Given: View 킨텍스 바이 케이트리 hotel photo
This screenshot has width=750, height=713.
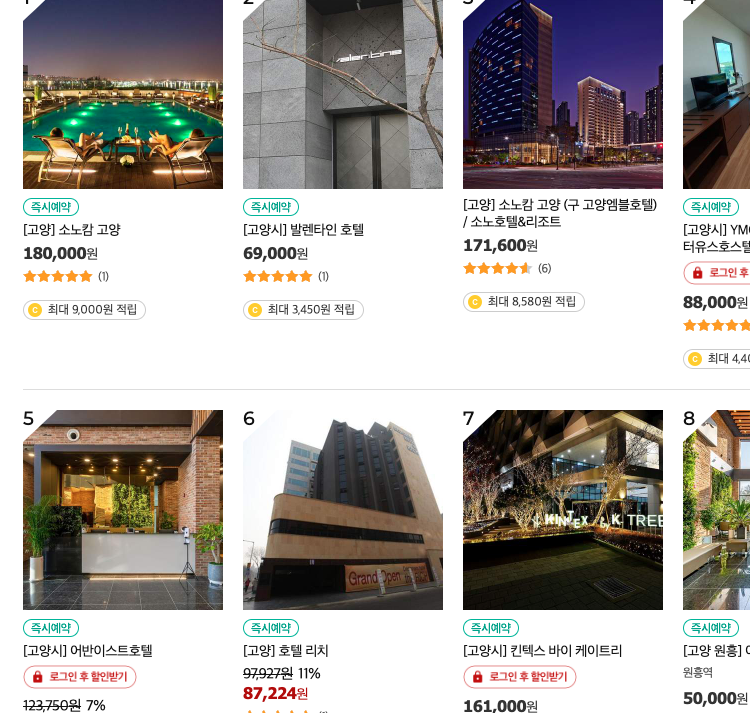Looking at the screenshot, I should [562, 509].
